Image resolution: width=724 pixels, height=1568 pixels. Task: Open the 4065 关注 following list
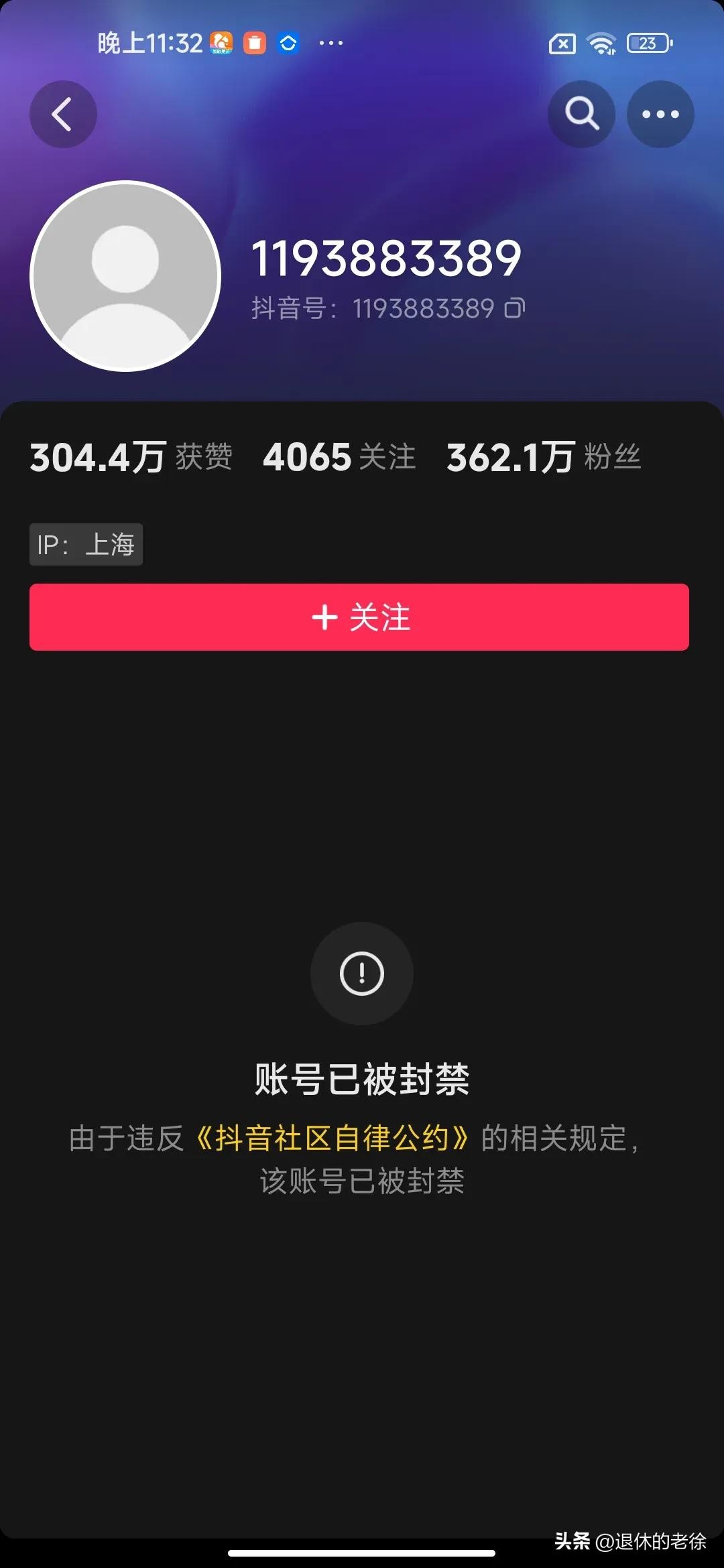coord(339,457)
